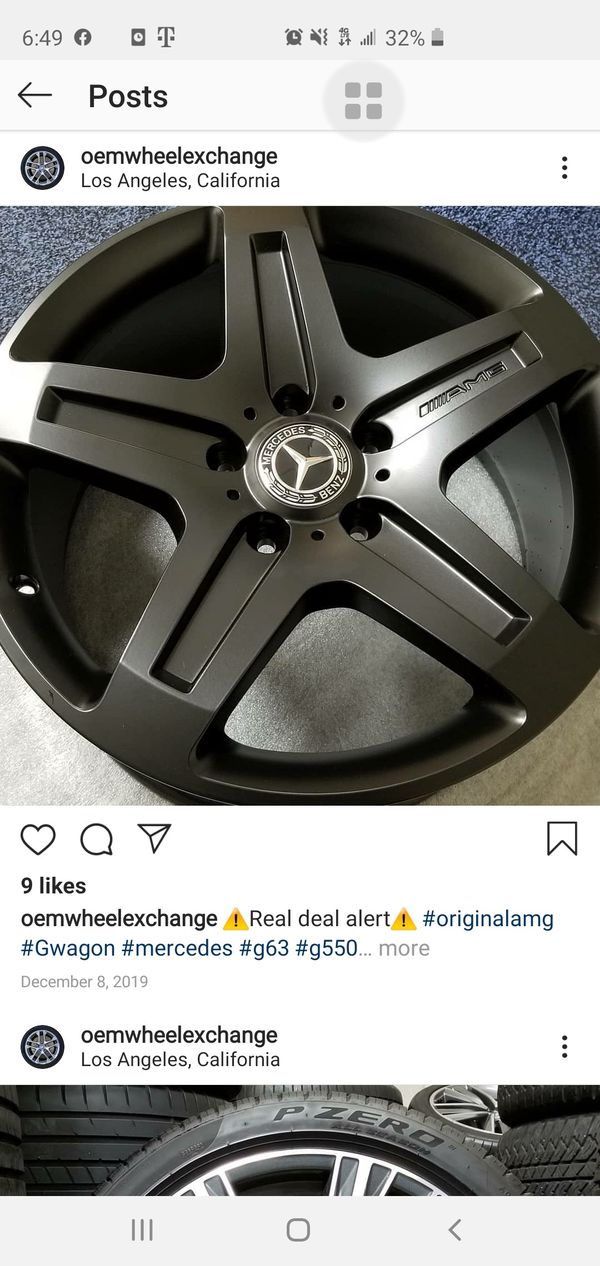View who liked via 9 likes
The image size is (600, 1266).
coord(53,886)
